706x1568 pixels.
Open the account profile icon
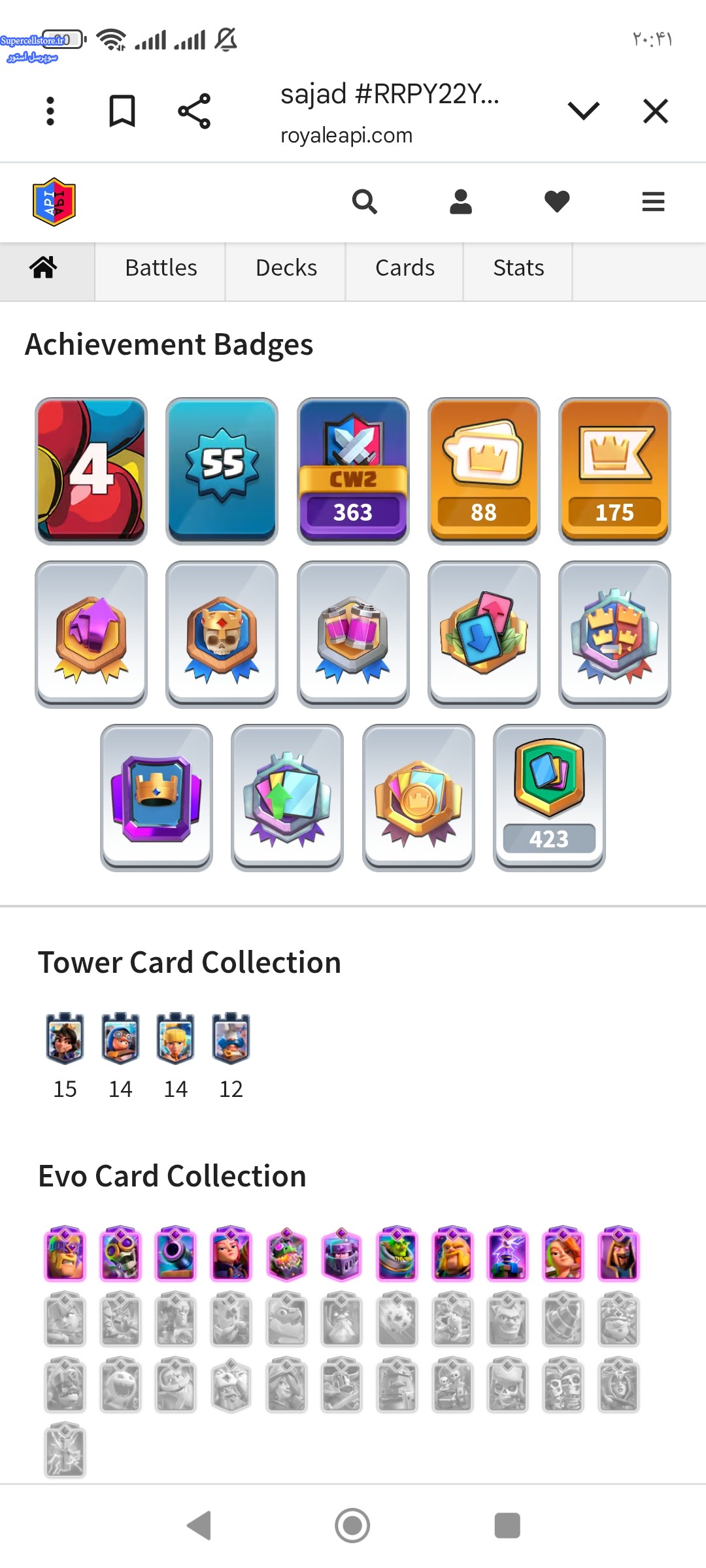[461, 202]
